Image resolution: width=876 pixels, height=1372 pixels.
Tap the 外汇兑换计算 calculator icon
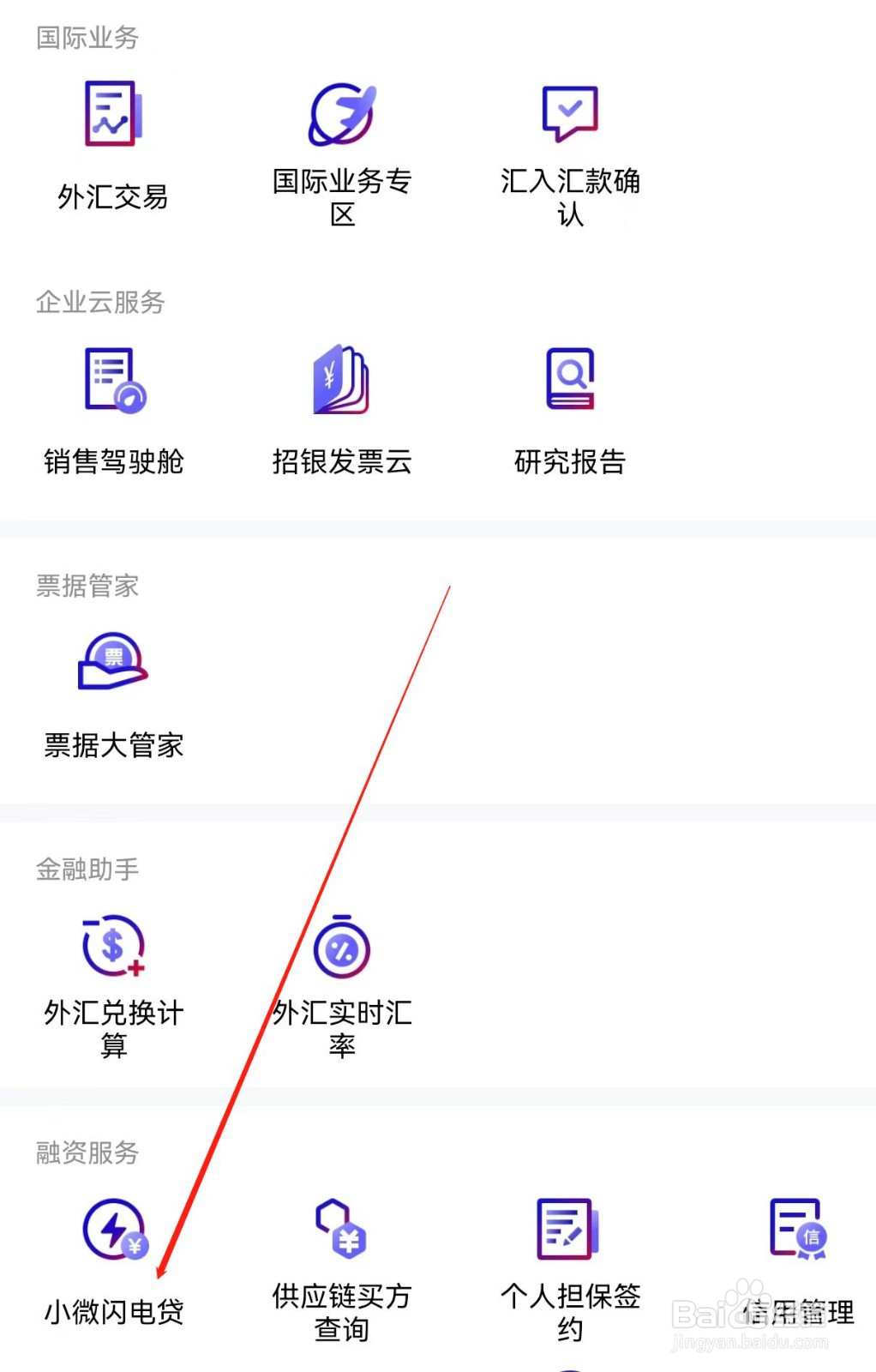click(x=111, y=948)
